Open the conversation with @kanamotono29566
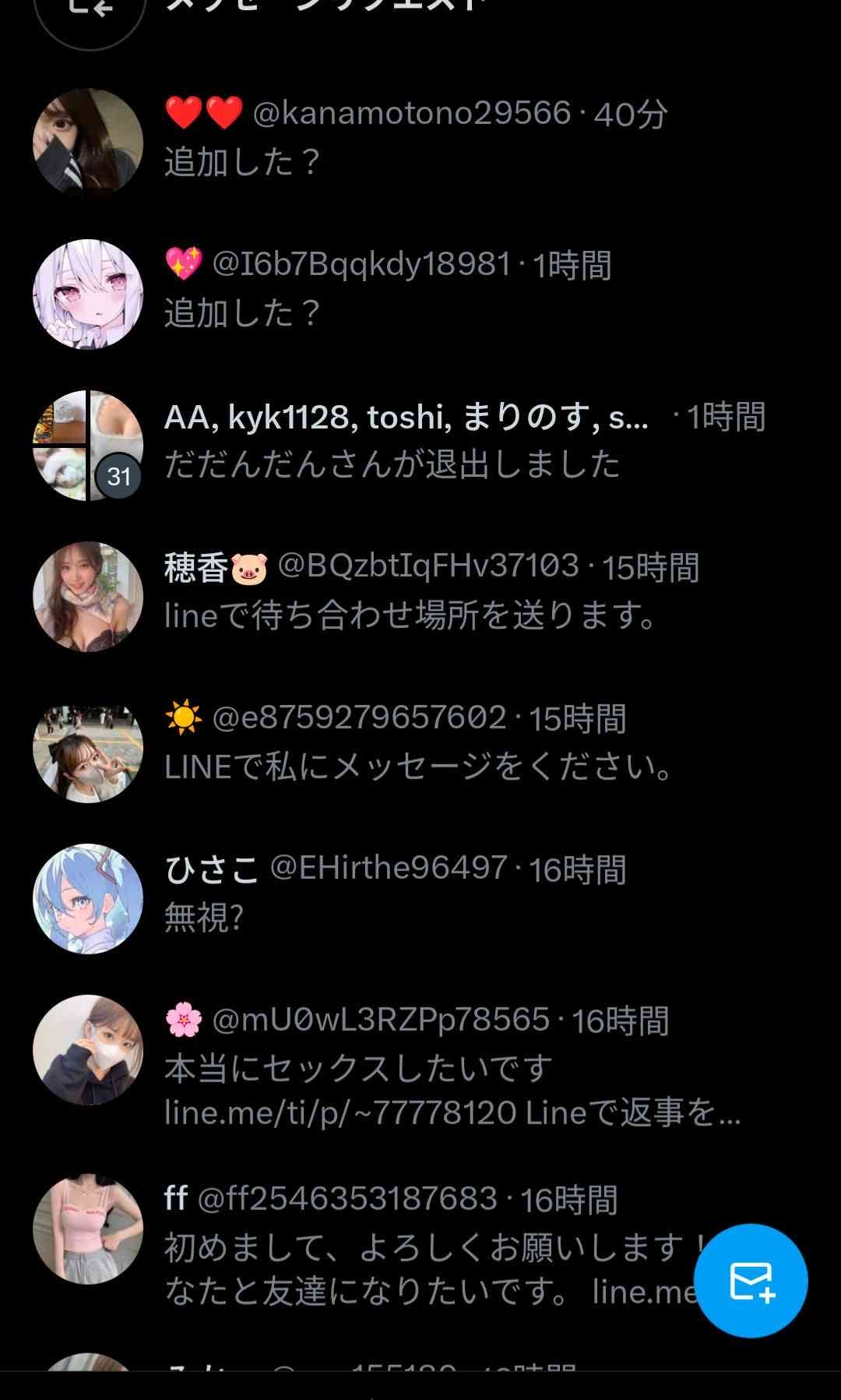841x1400 pixels. [x=420, y=139]
